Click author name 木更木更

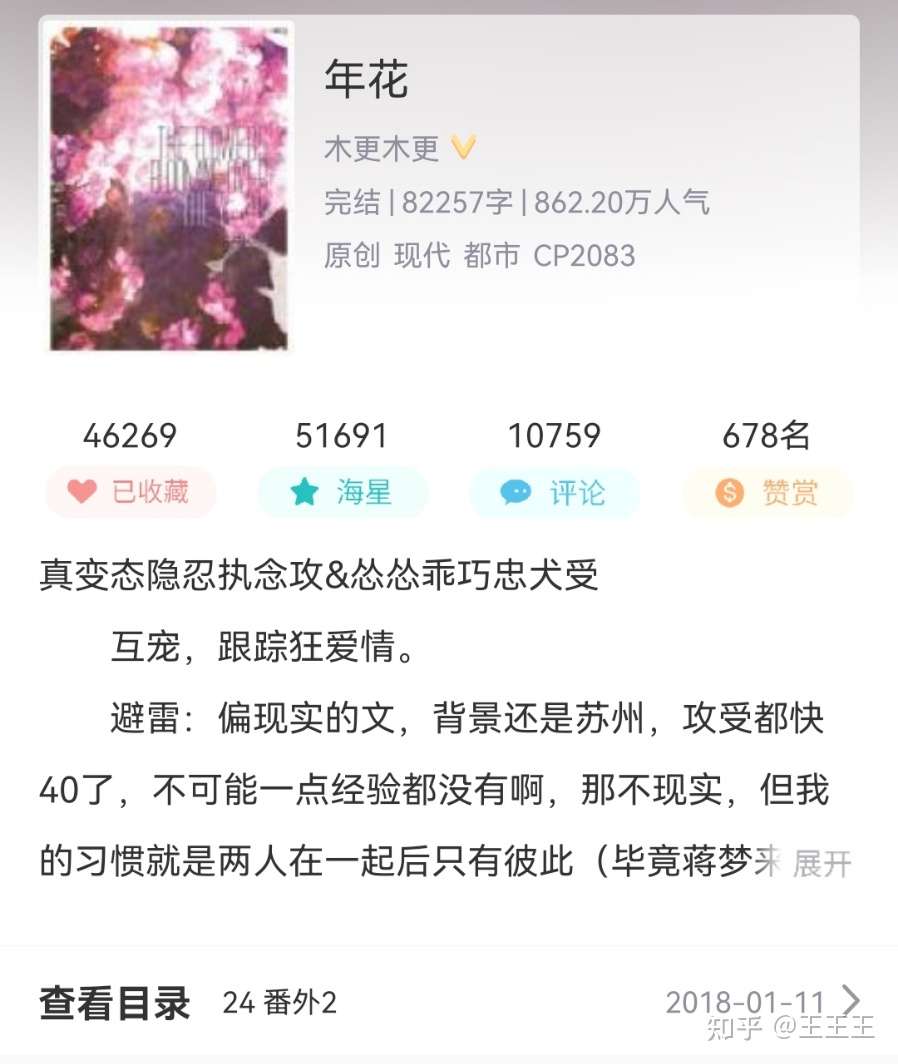pos(382,146)
